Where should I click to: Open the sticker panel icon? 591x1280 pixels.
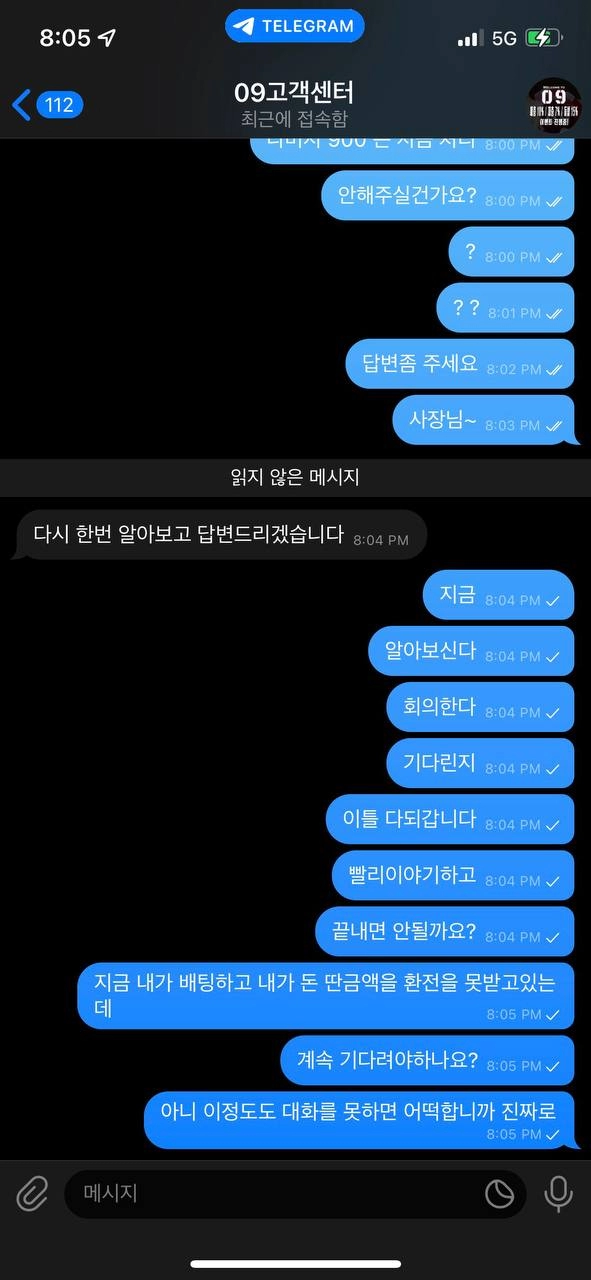(x=499, y=1193)
